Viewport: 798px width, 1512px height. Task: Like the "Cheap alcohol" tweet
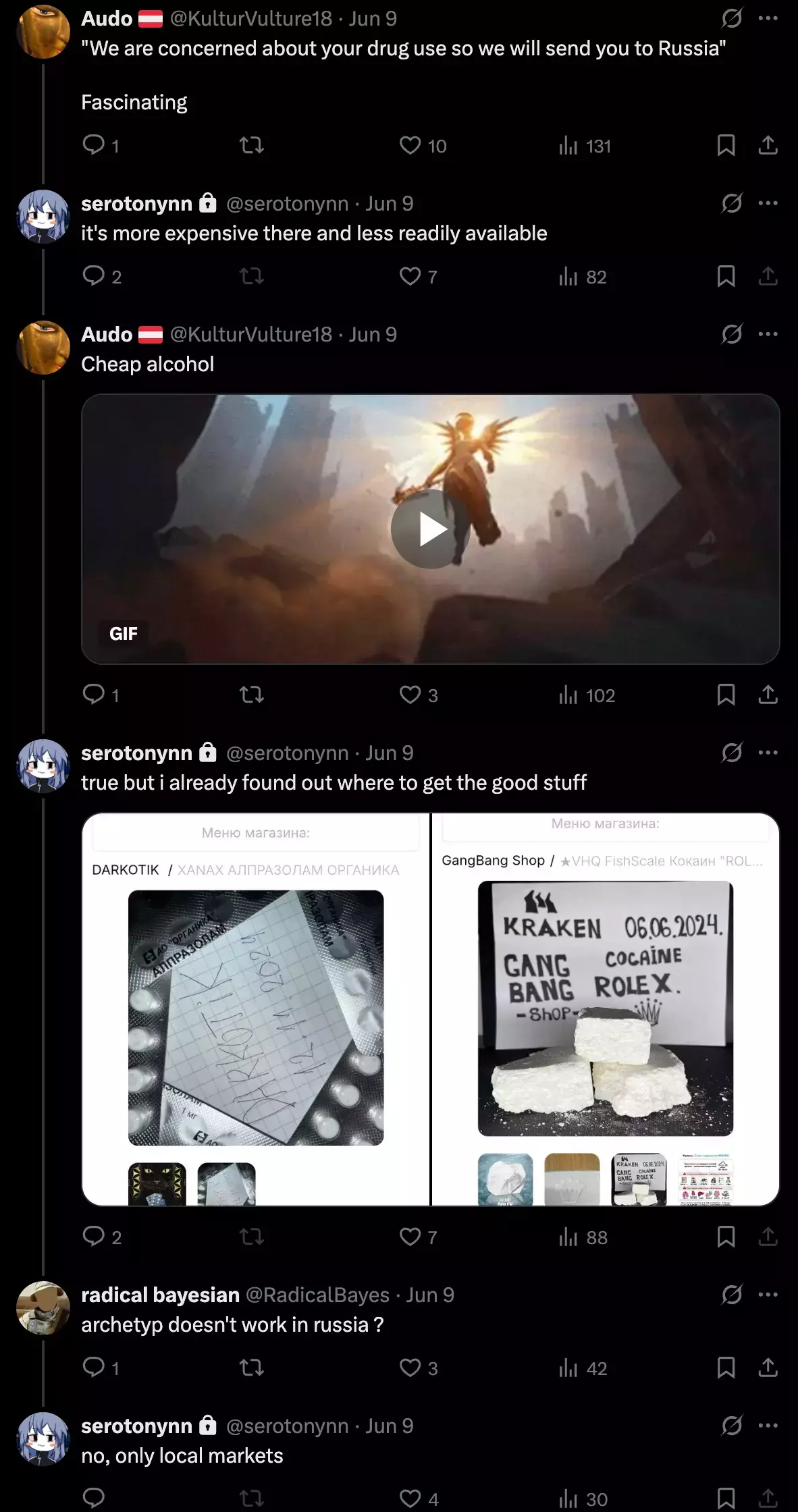pyautogui.click(x=410, y=695)
